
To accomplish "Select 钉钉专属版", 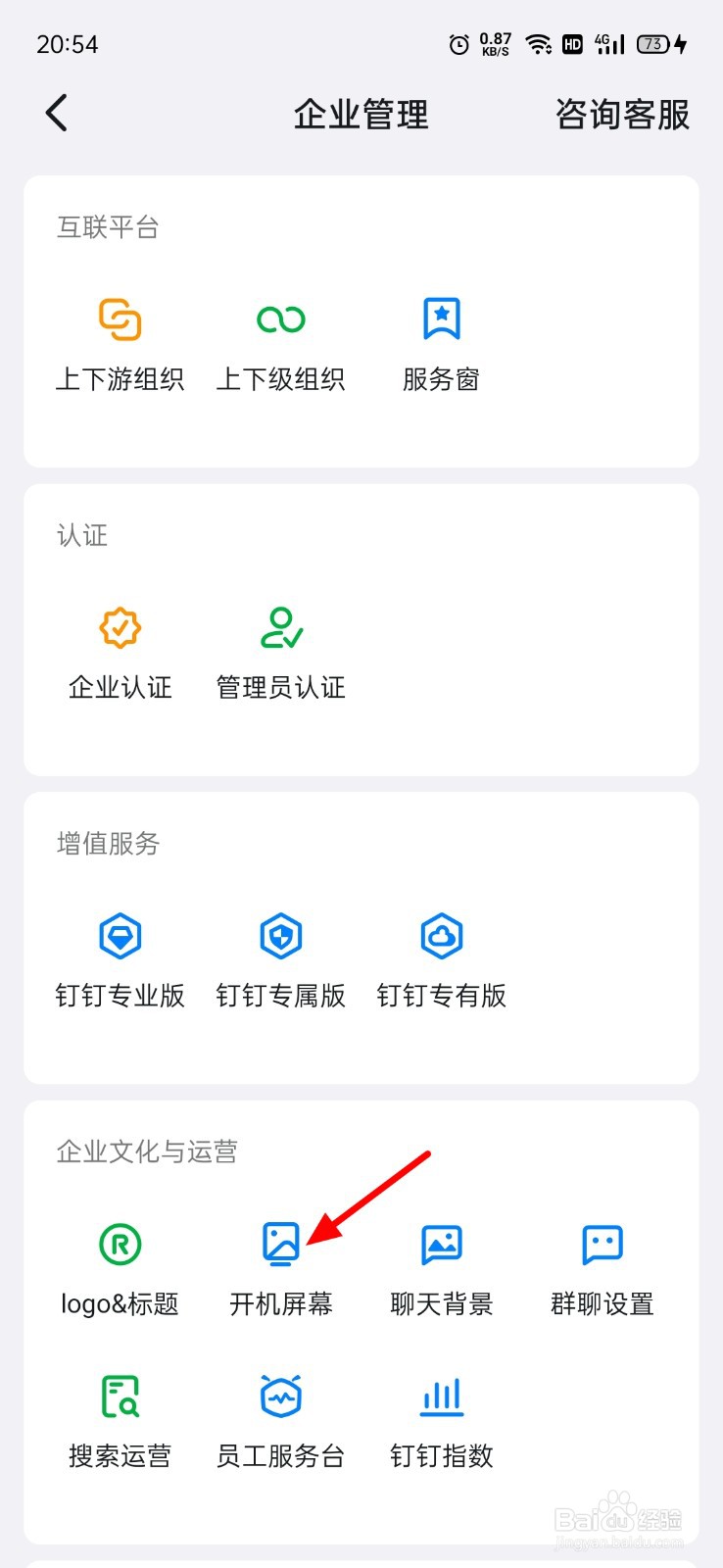I will tap(281, 961).
